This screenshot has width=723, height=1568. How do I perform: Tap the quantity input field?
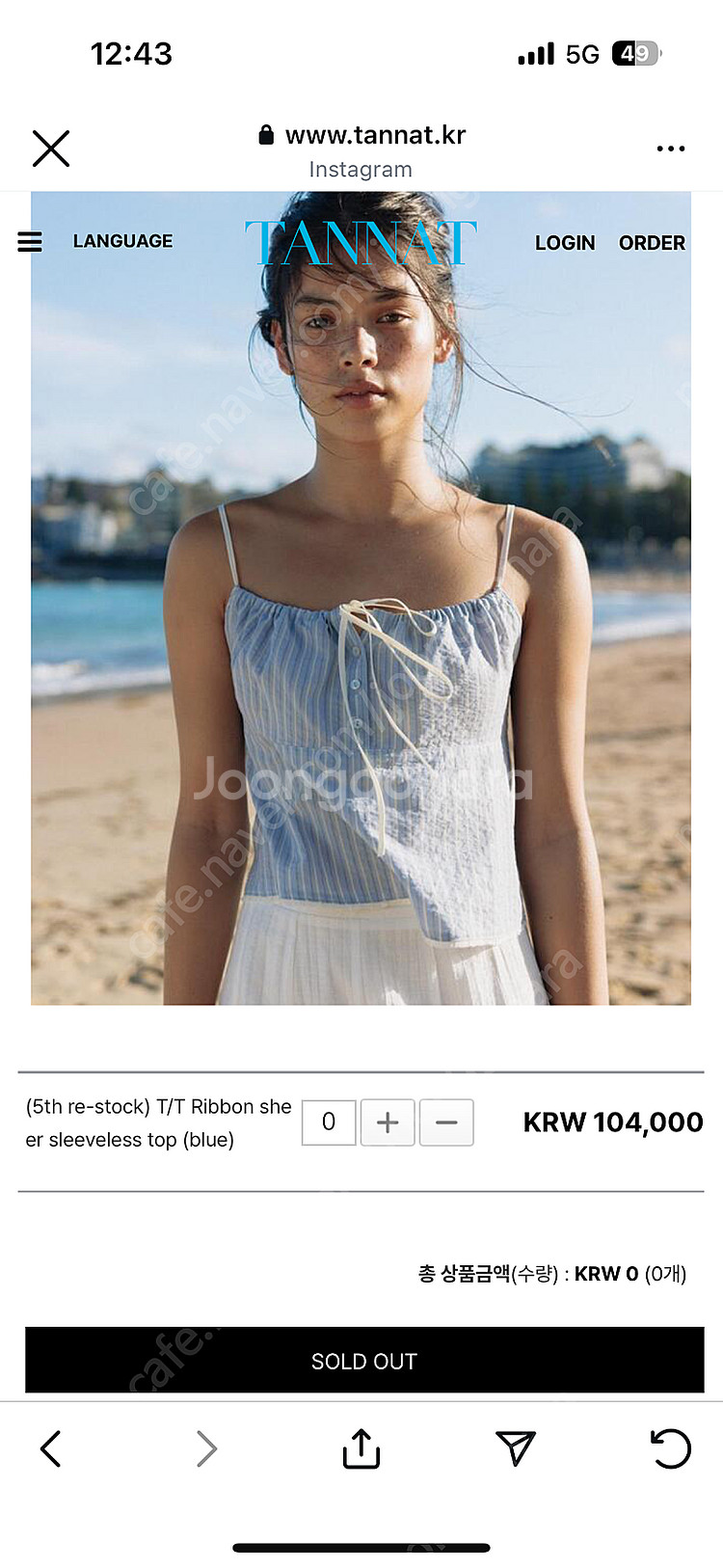click(329, 1122)
